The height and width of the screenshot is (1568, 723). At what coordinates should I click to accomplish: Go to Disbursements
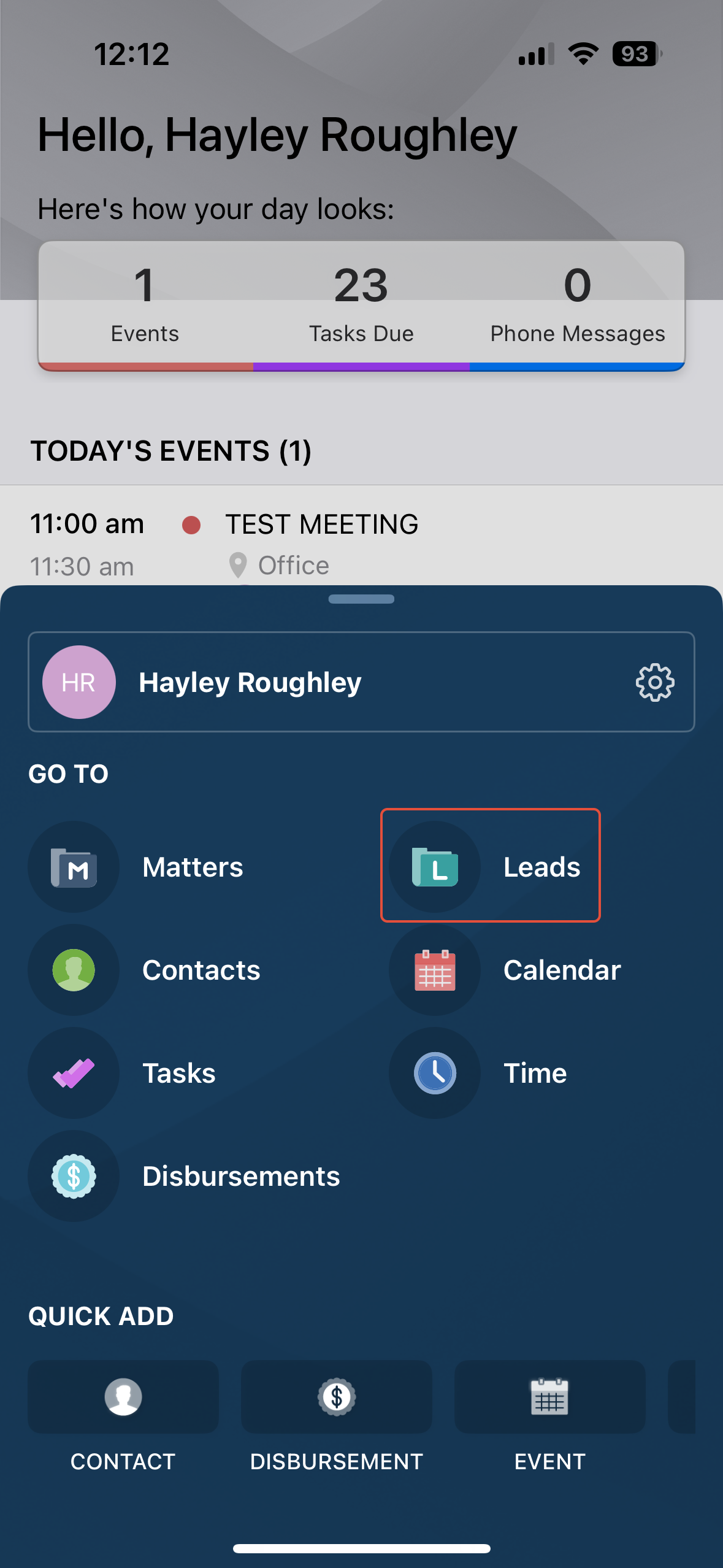coord(184,1176)
